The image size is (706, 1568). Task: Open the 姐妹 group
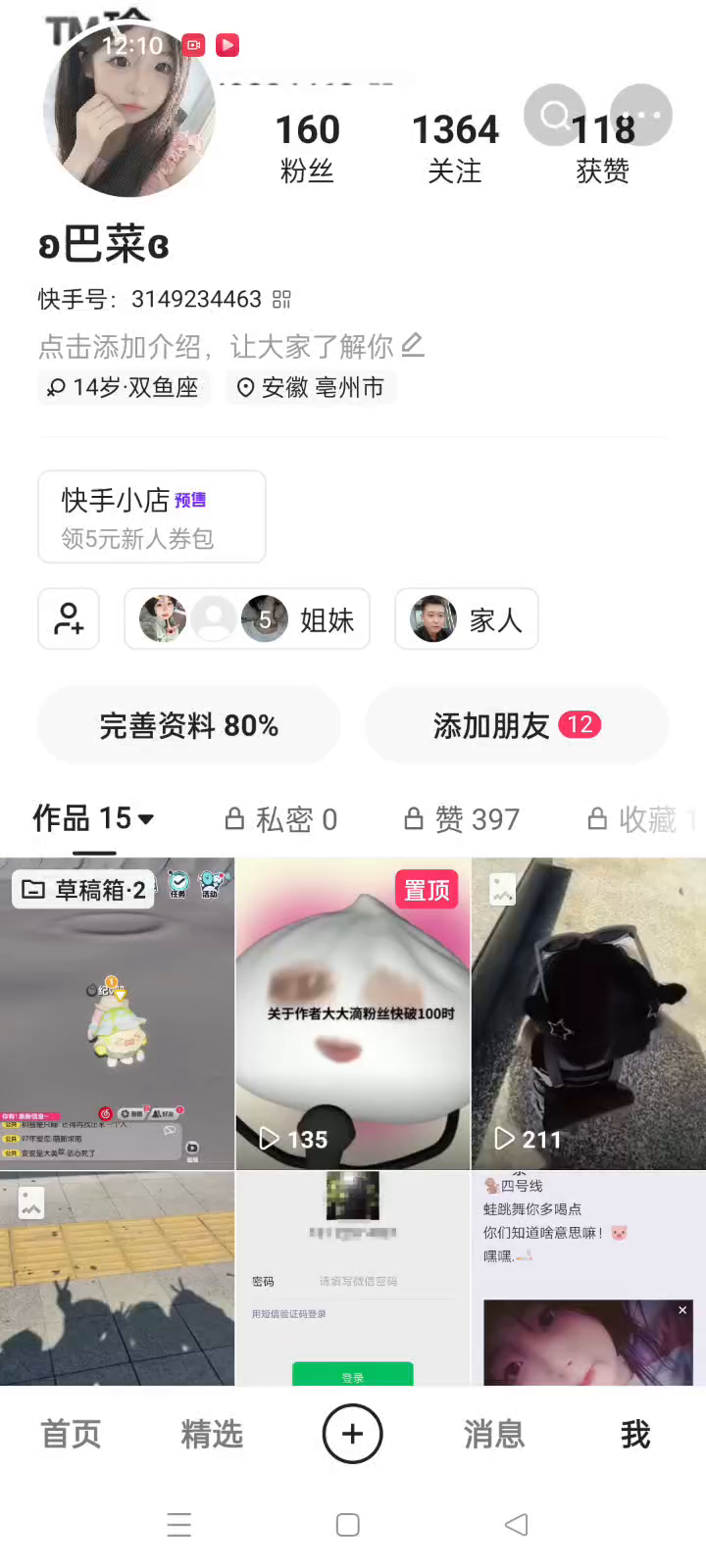(247, 618)
